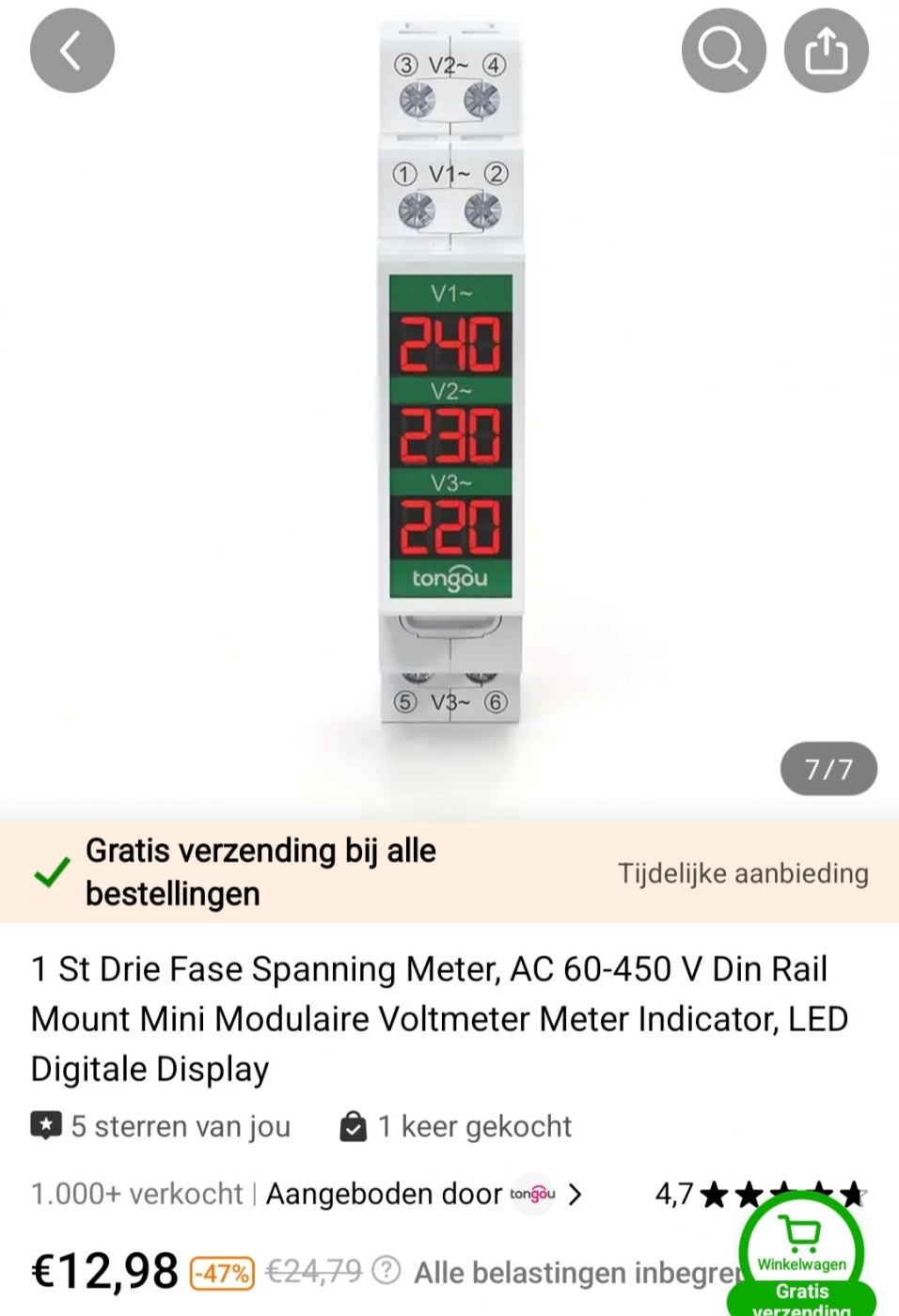This screenshot has height=1316, width=899.
Task: Open the search magnifier icon
Action: (723, 51)
